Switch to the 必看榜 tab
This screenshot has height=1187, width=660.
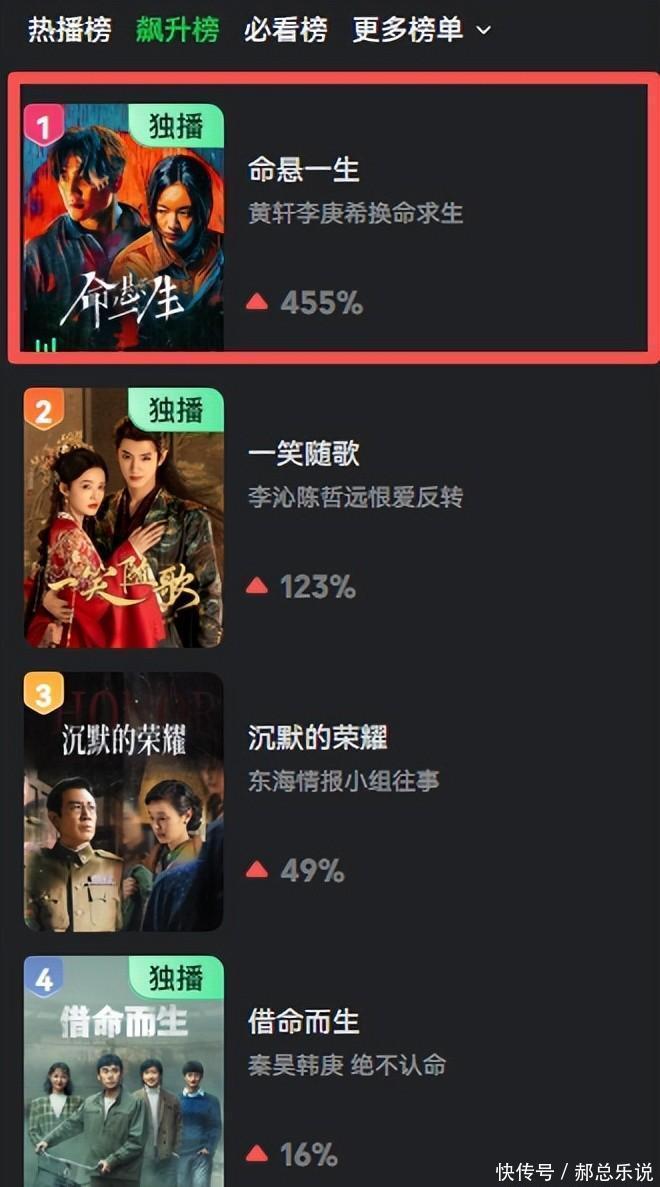point(285,30)
